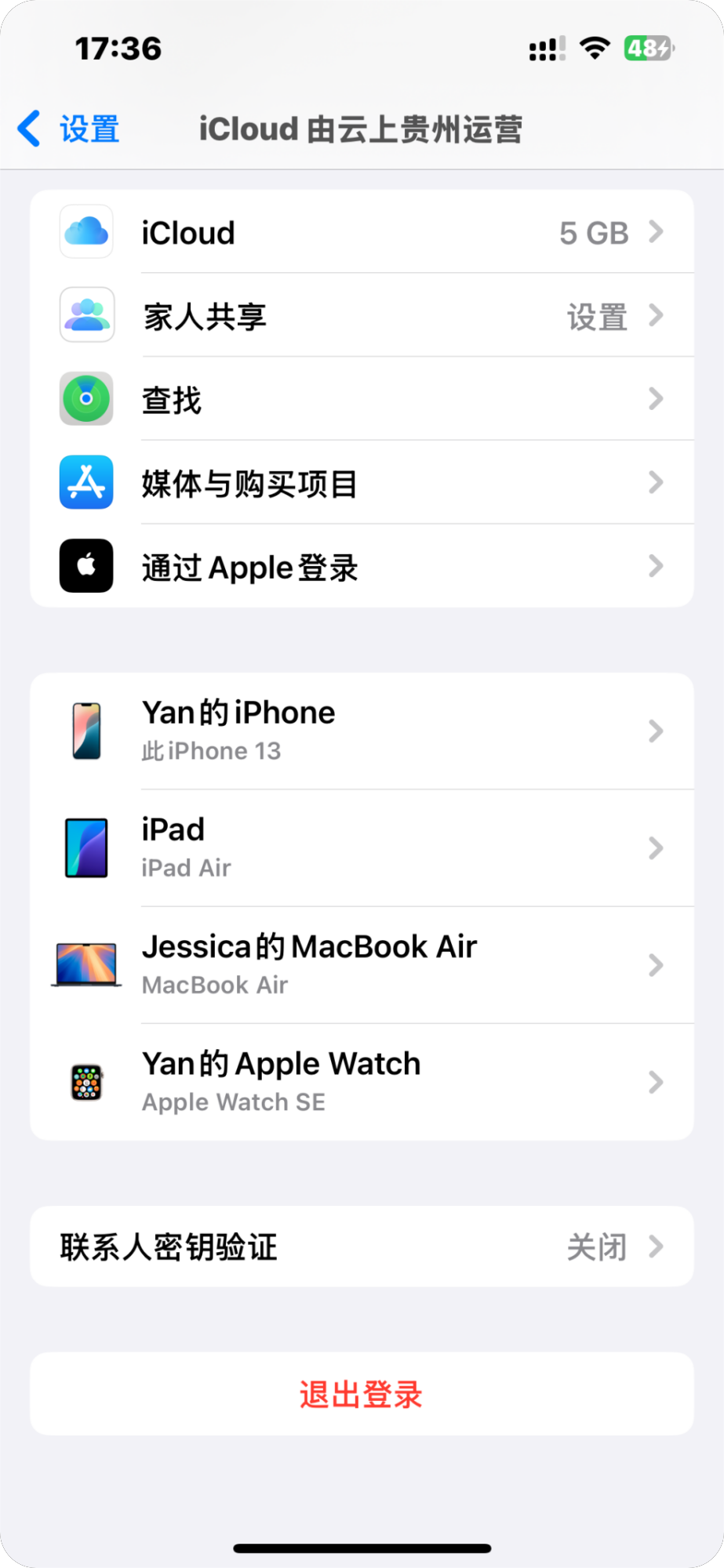
Task: Open the 媒体与购买项目 App Store icon
Action: pyautogui.click(x=86, y=483)
